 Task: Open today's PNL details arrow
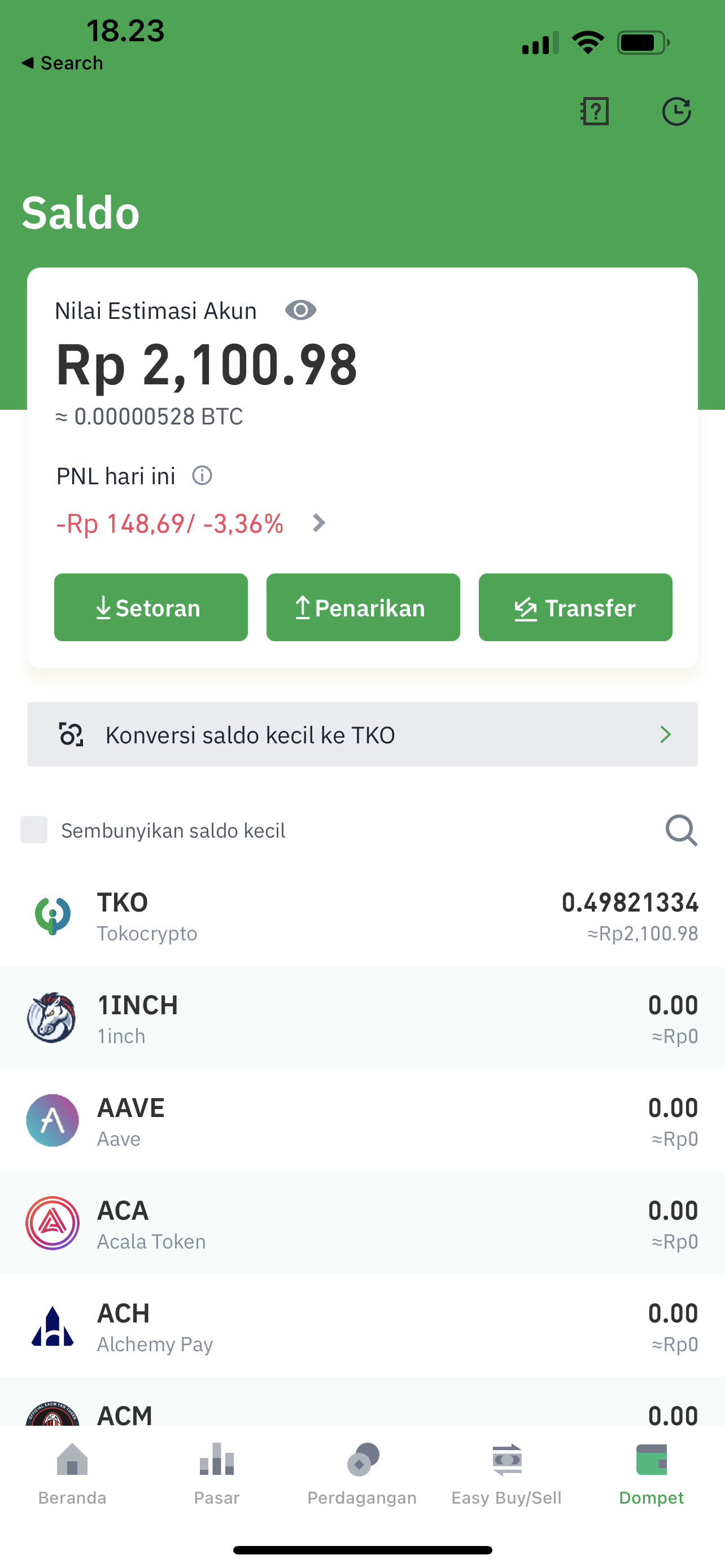tap(319, 523)
